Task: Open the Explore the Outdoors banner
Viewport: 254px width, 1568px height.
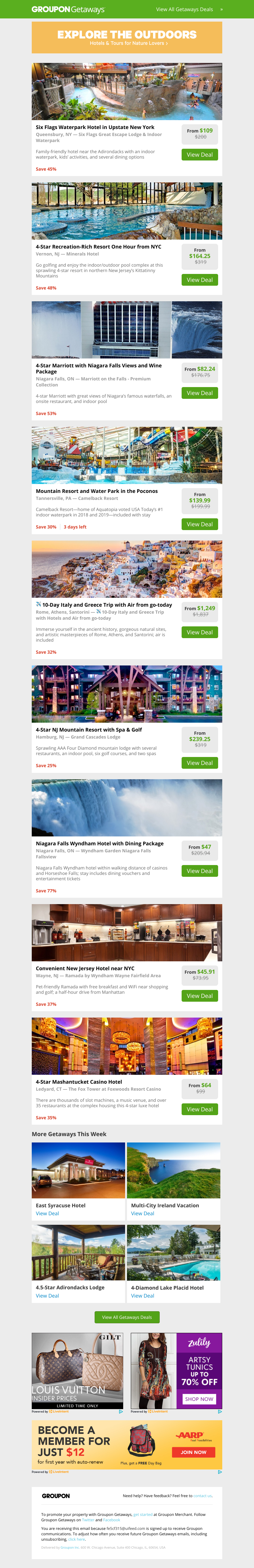Action: [127, 37]
